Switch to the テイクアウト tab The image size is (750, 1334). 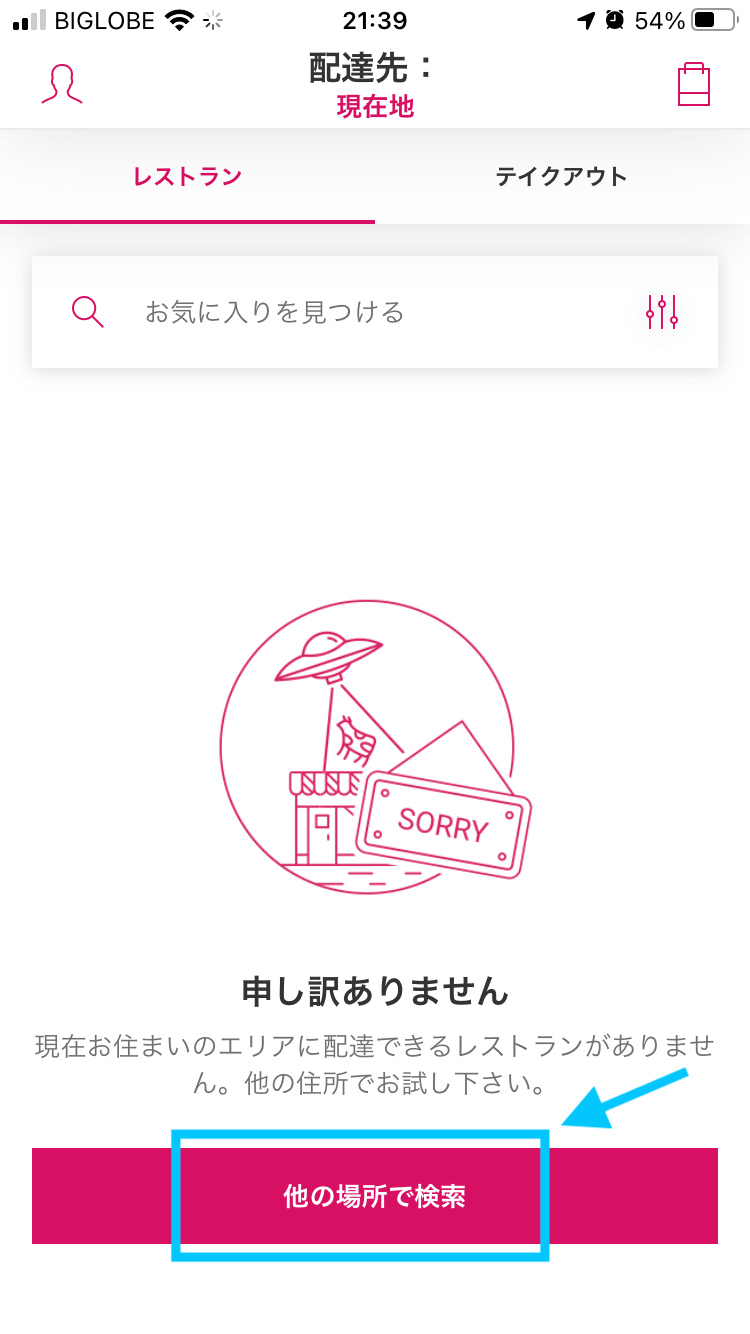pos(562,177)
